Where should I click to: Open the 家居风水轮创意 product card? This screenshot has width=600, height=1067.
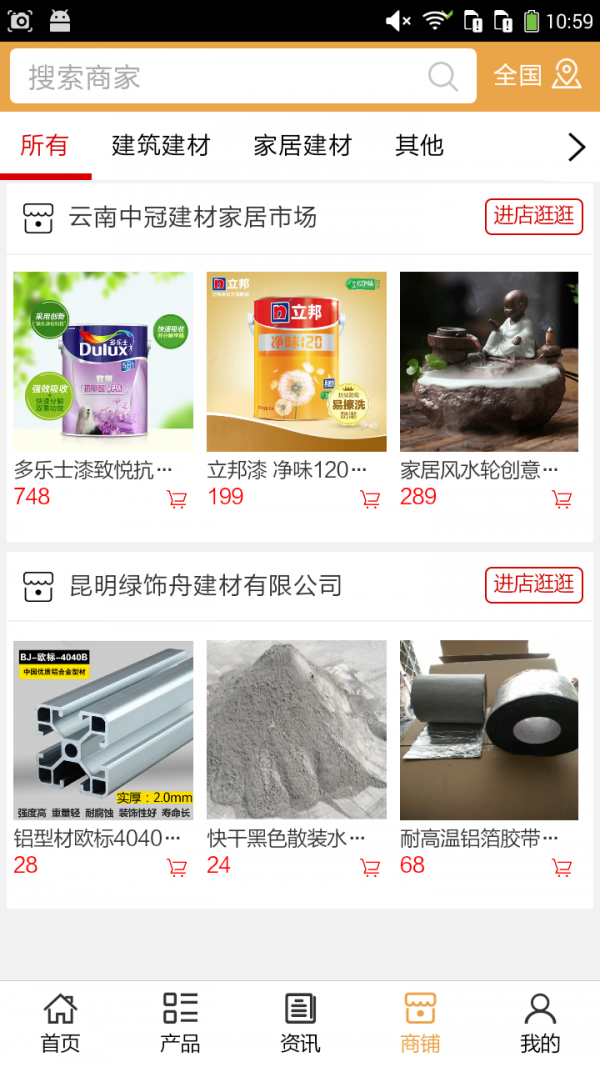[489, 362]
